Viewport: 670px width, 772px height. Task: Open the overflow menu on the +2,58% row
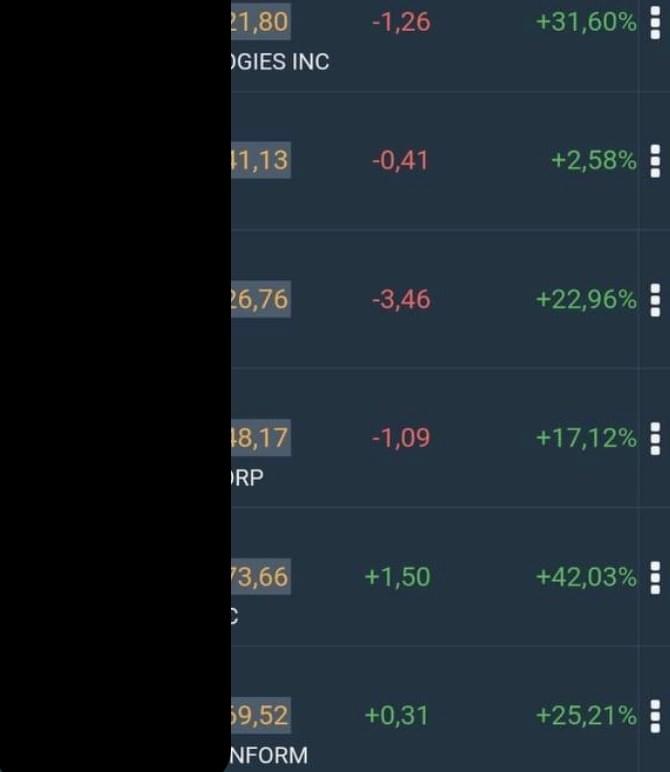(655, 160)
